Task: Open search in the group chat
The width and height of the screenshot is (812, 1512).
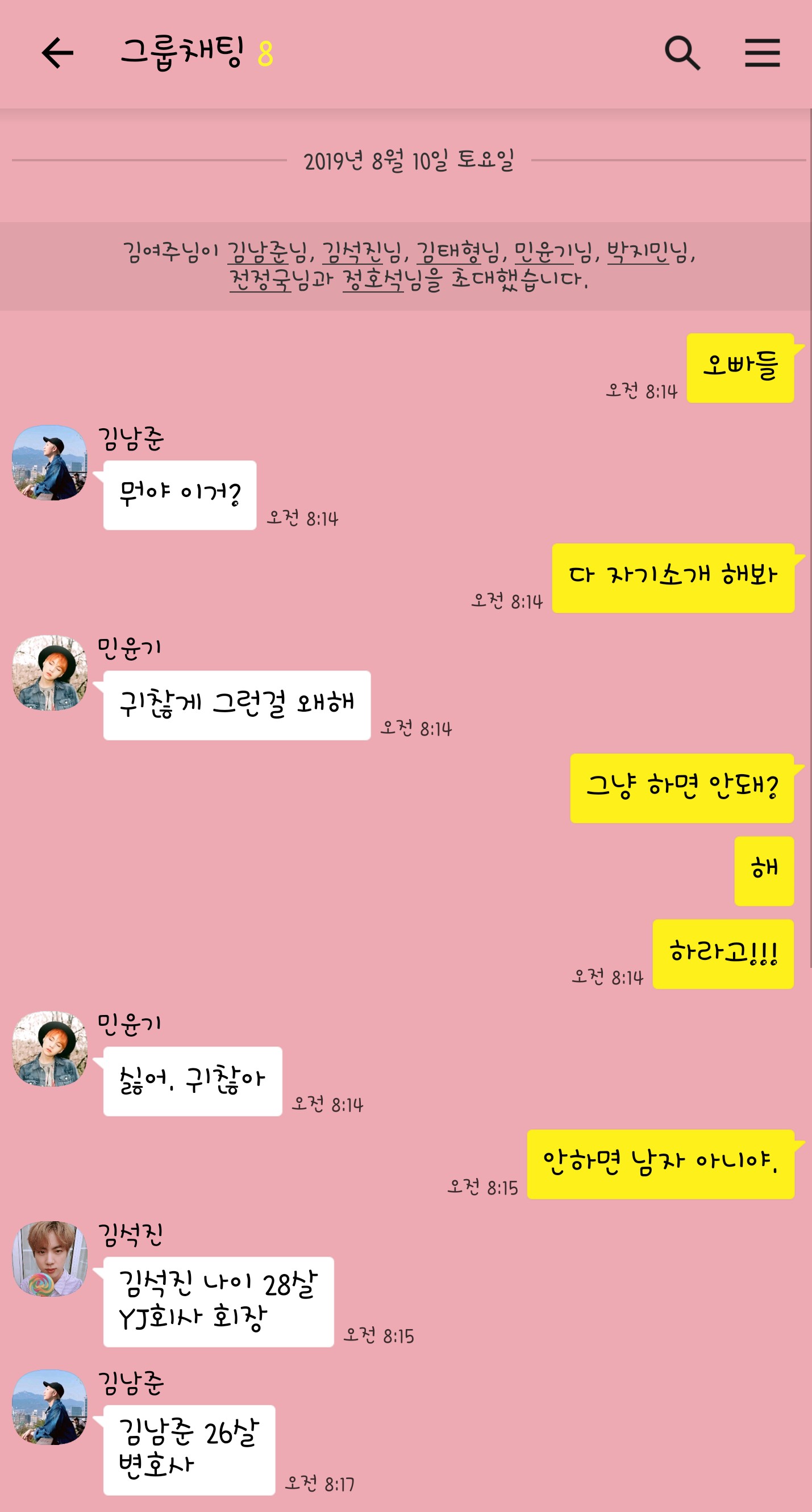Action: [682, 53]
